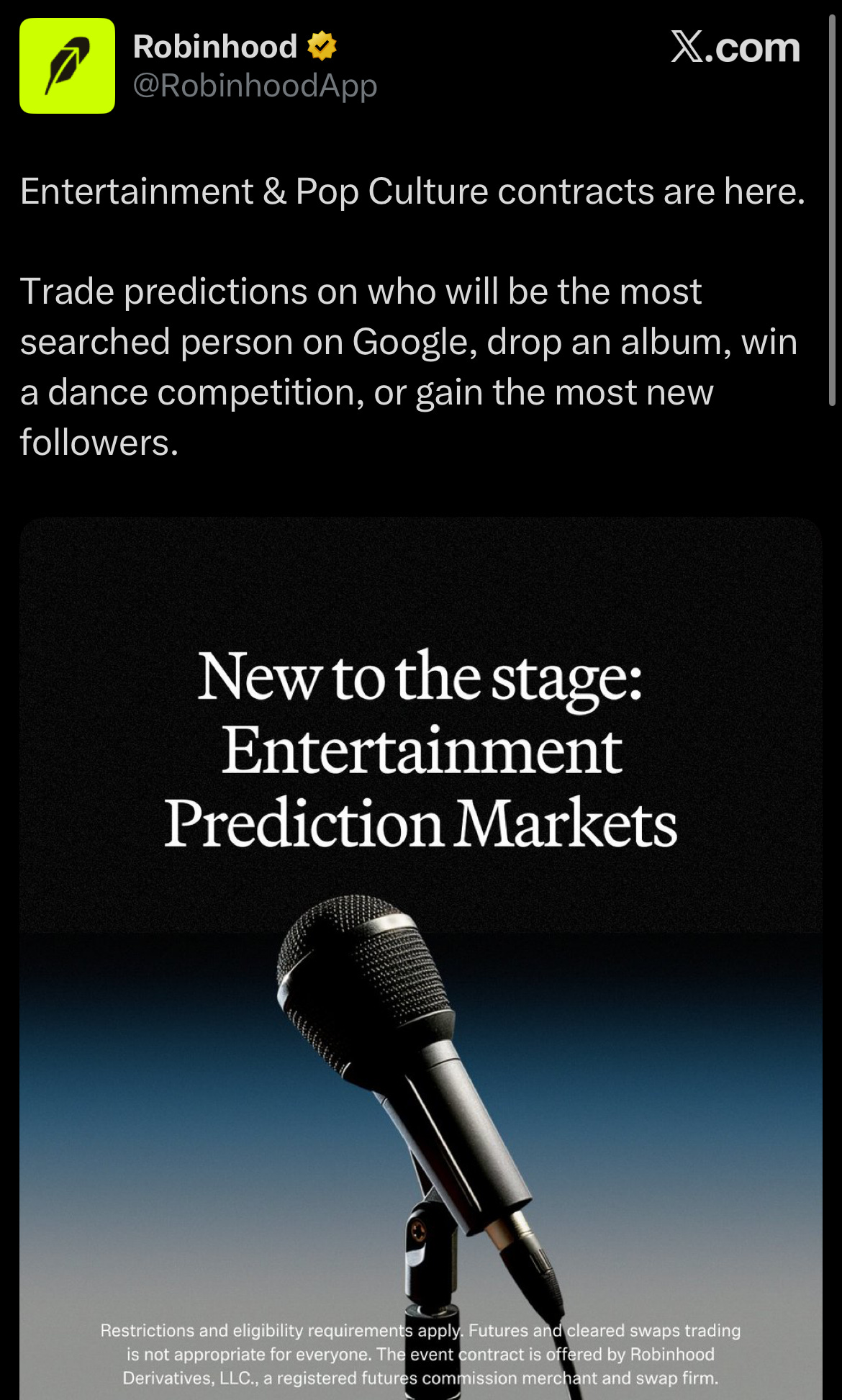The image size is (842, 1400).
Task: Open the post on X.com
Action: (735, 48)
